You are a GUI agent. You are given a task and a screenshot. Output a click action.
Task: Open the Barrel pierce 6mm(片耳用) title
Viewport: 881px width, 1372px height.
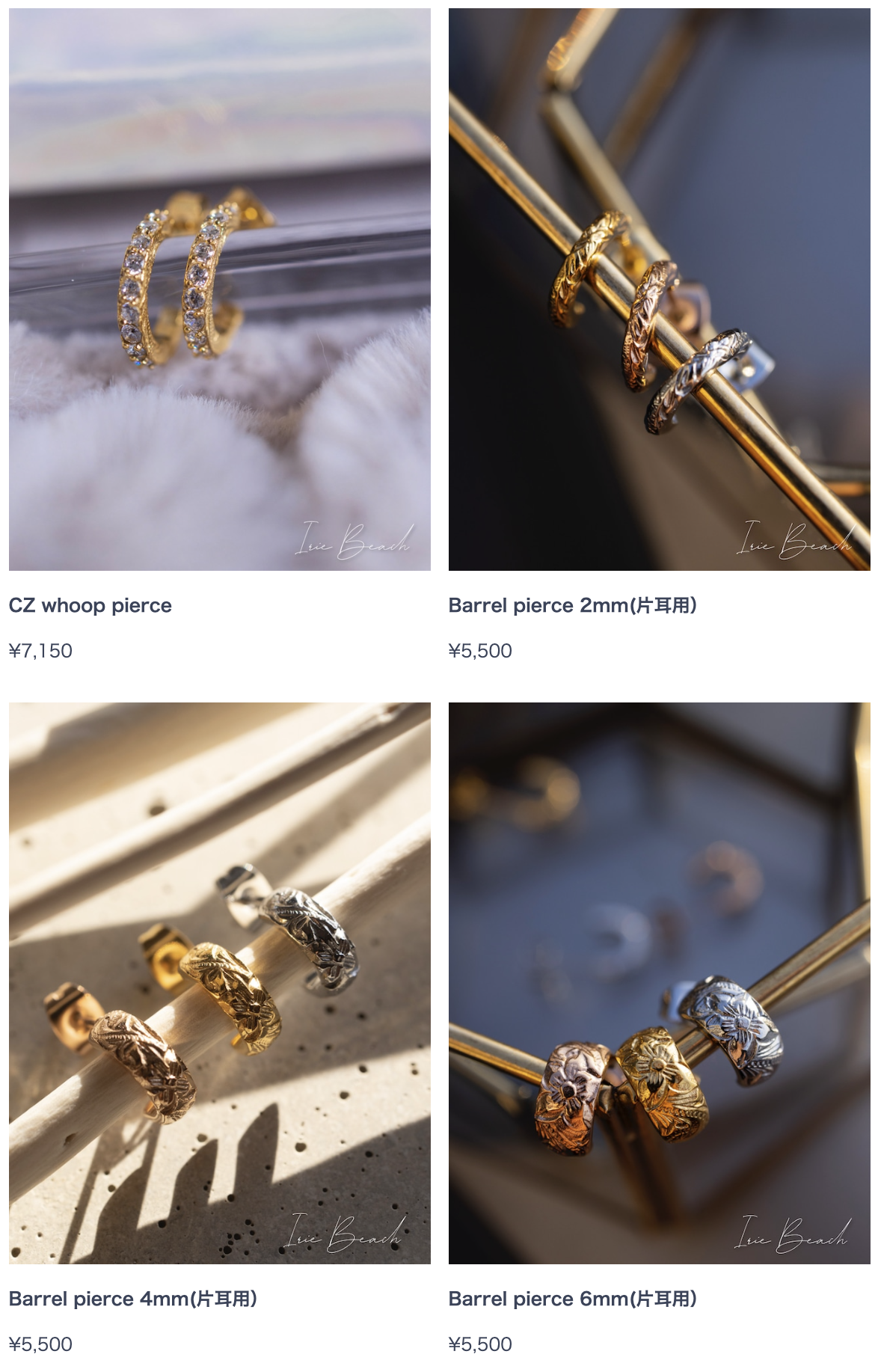point(572,1299)
